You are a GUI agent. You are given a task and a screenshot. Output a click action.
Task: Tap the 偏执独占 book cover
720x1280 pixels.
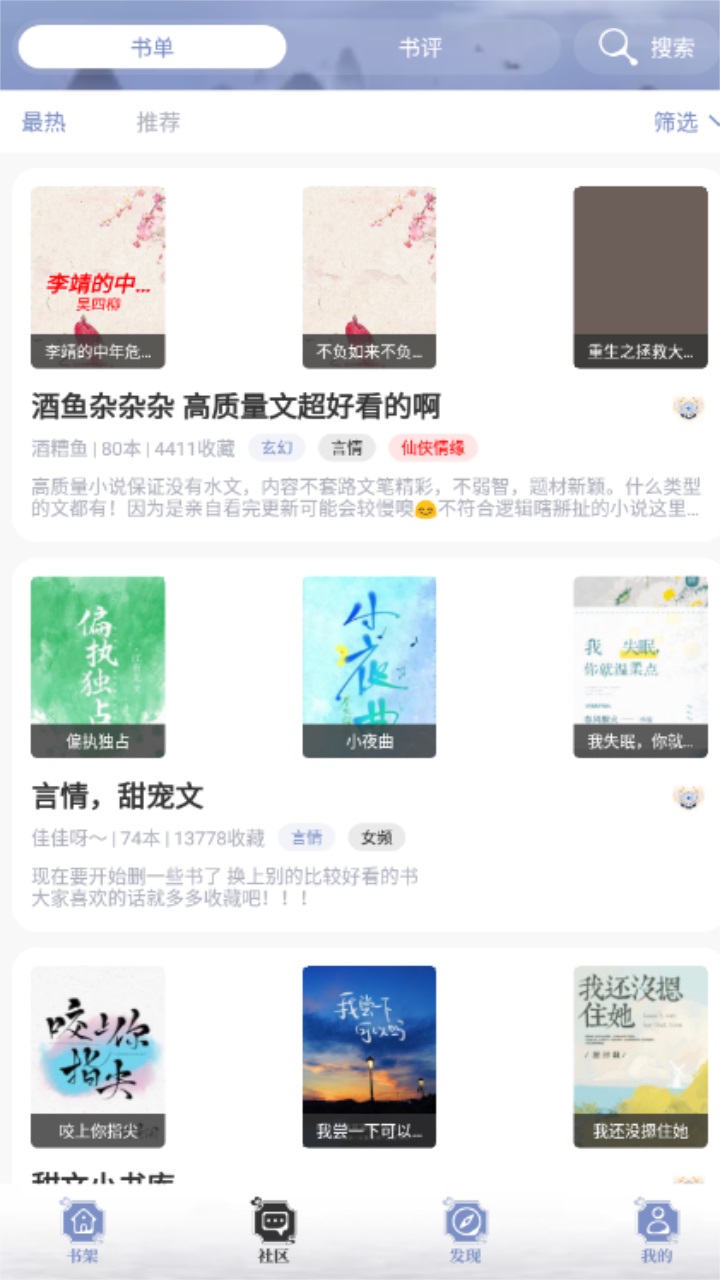click(x=97, y=666)
